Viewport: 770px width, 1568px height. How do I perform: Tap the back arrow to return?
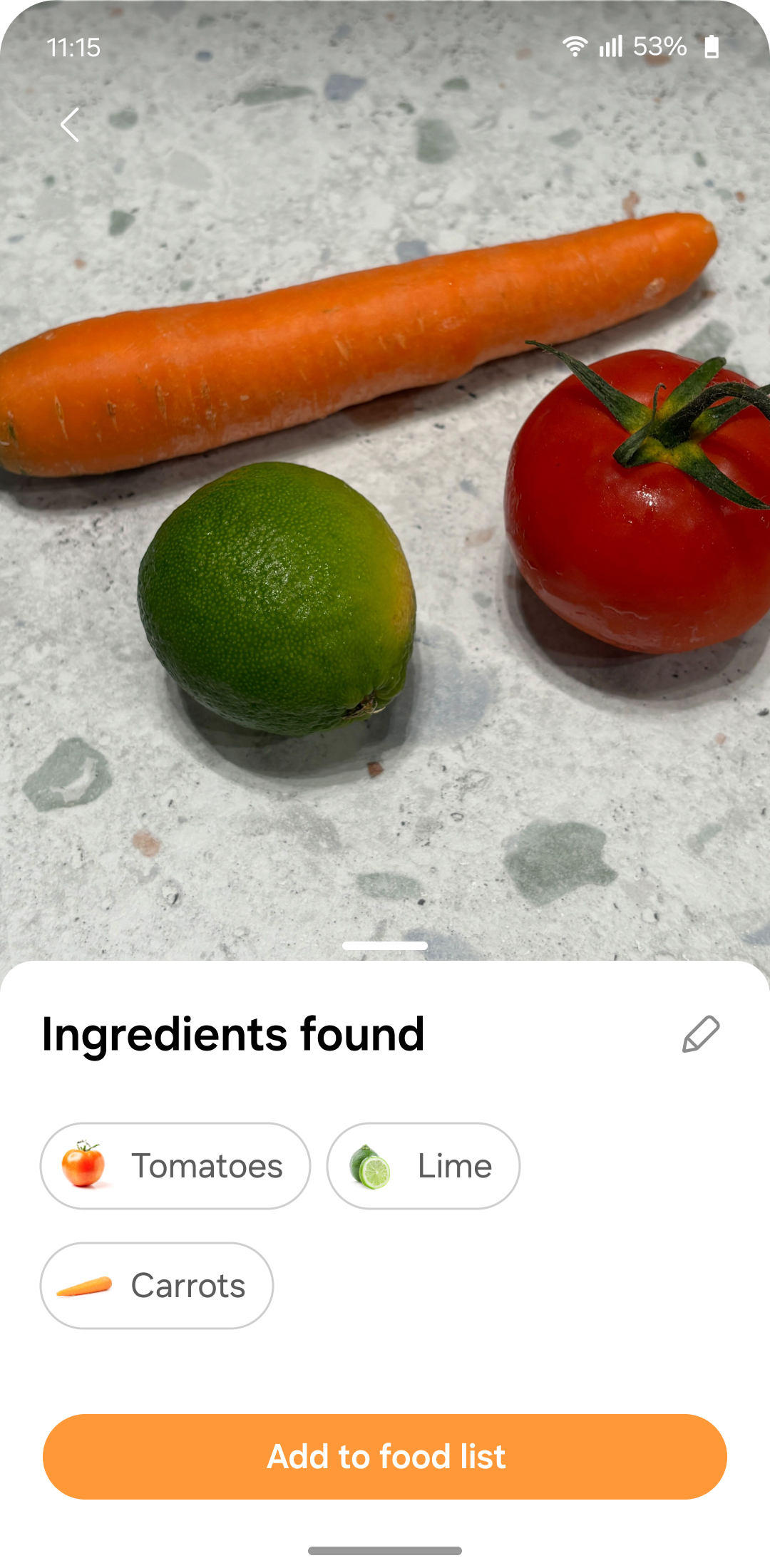[x=69, y=126]
